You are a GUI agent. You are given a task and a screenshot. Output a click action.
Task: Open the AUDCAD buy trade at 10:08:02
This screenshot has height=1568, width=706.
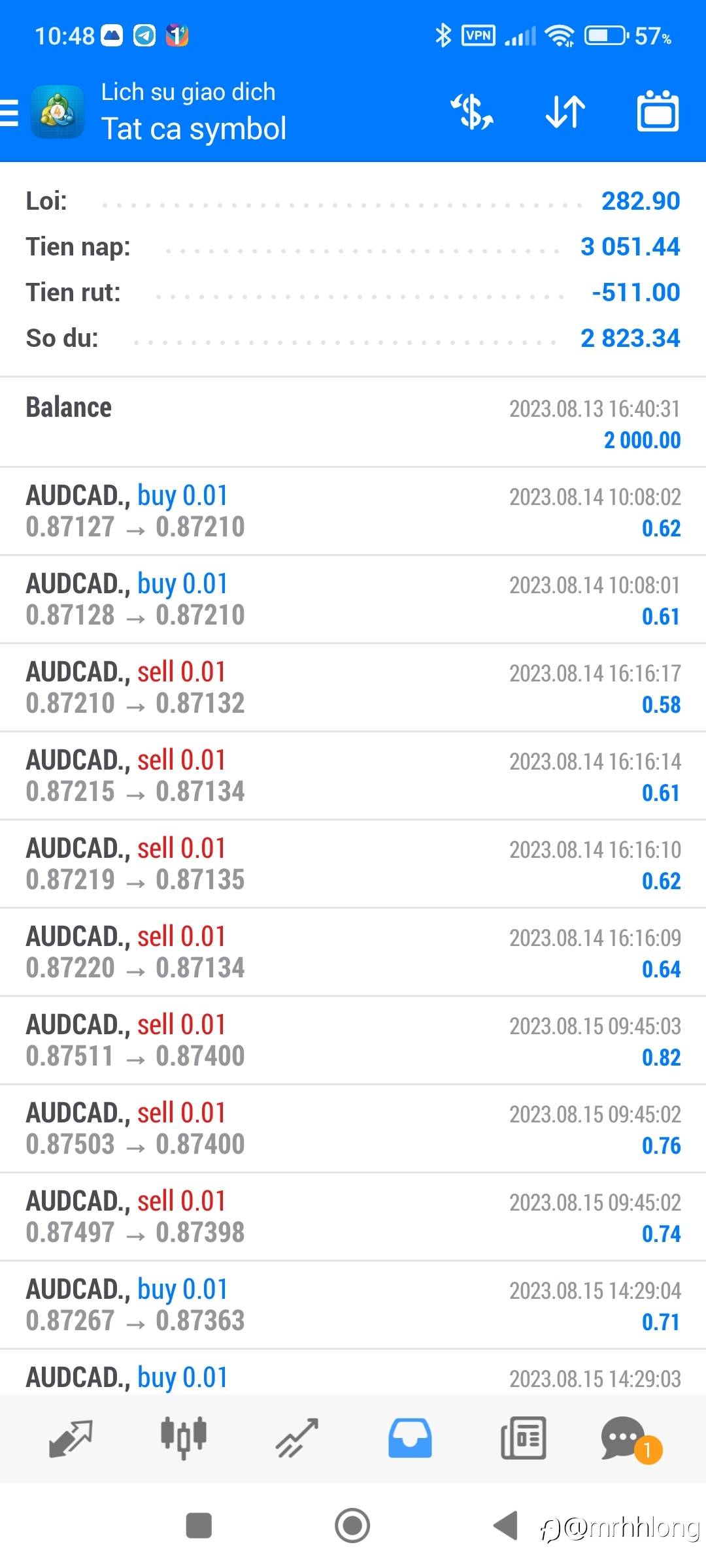(x=353, y=512)
